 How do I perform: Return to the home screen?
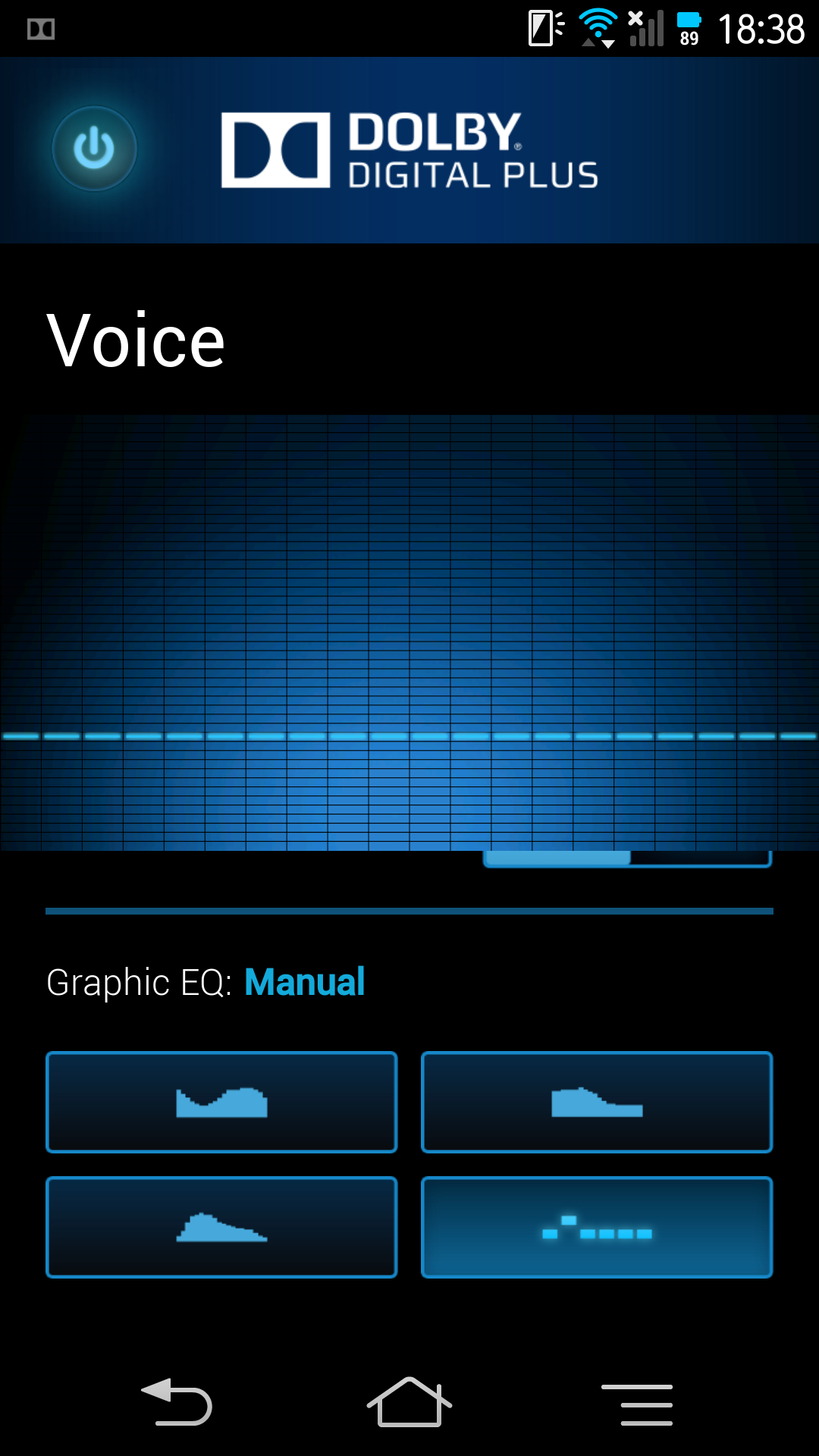click(x=409, y=1403)
